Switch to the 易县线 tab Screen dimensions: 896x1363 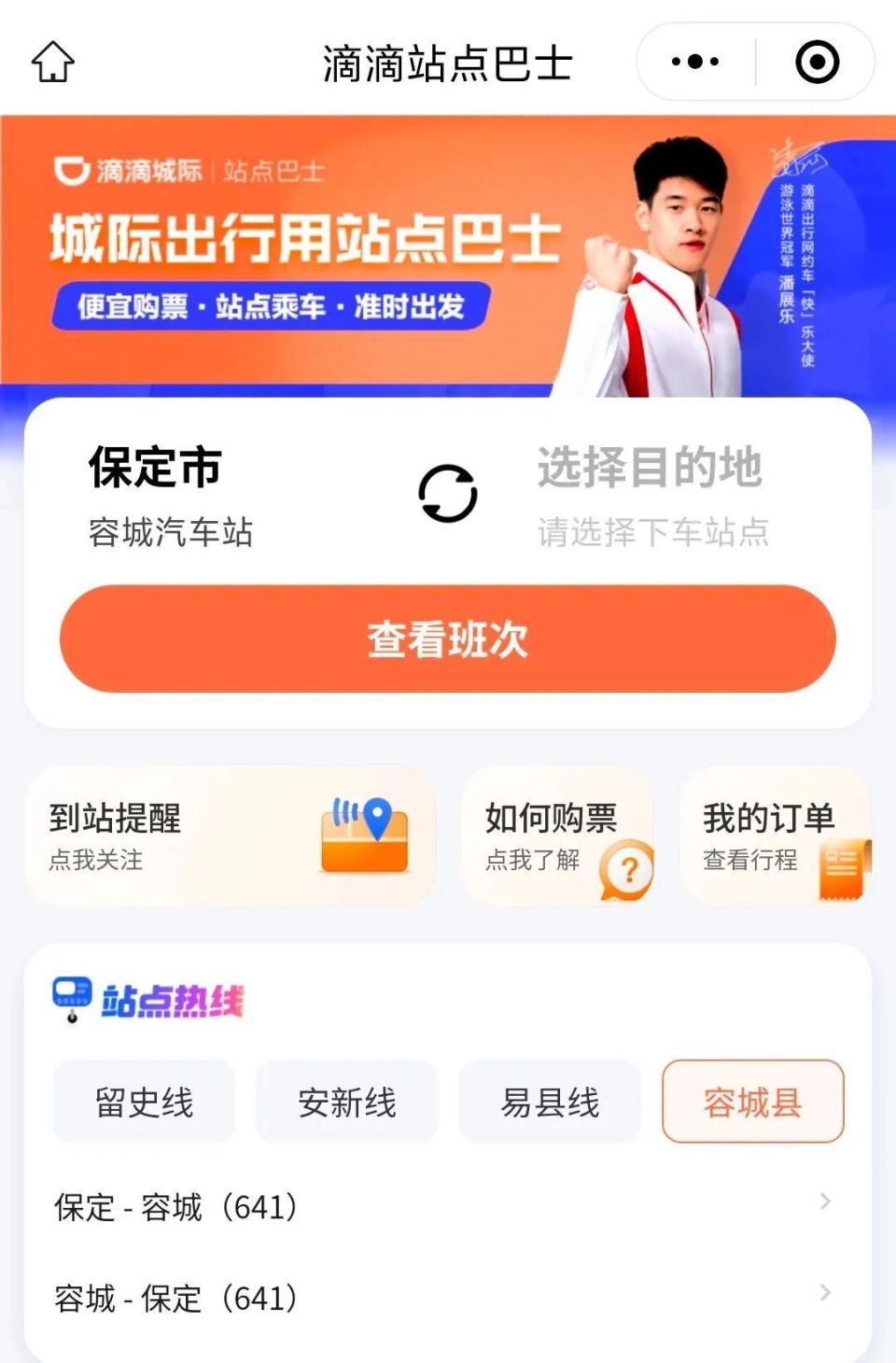pos(549,1102)
